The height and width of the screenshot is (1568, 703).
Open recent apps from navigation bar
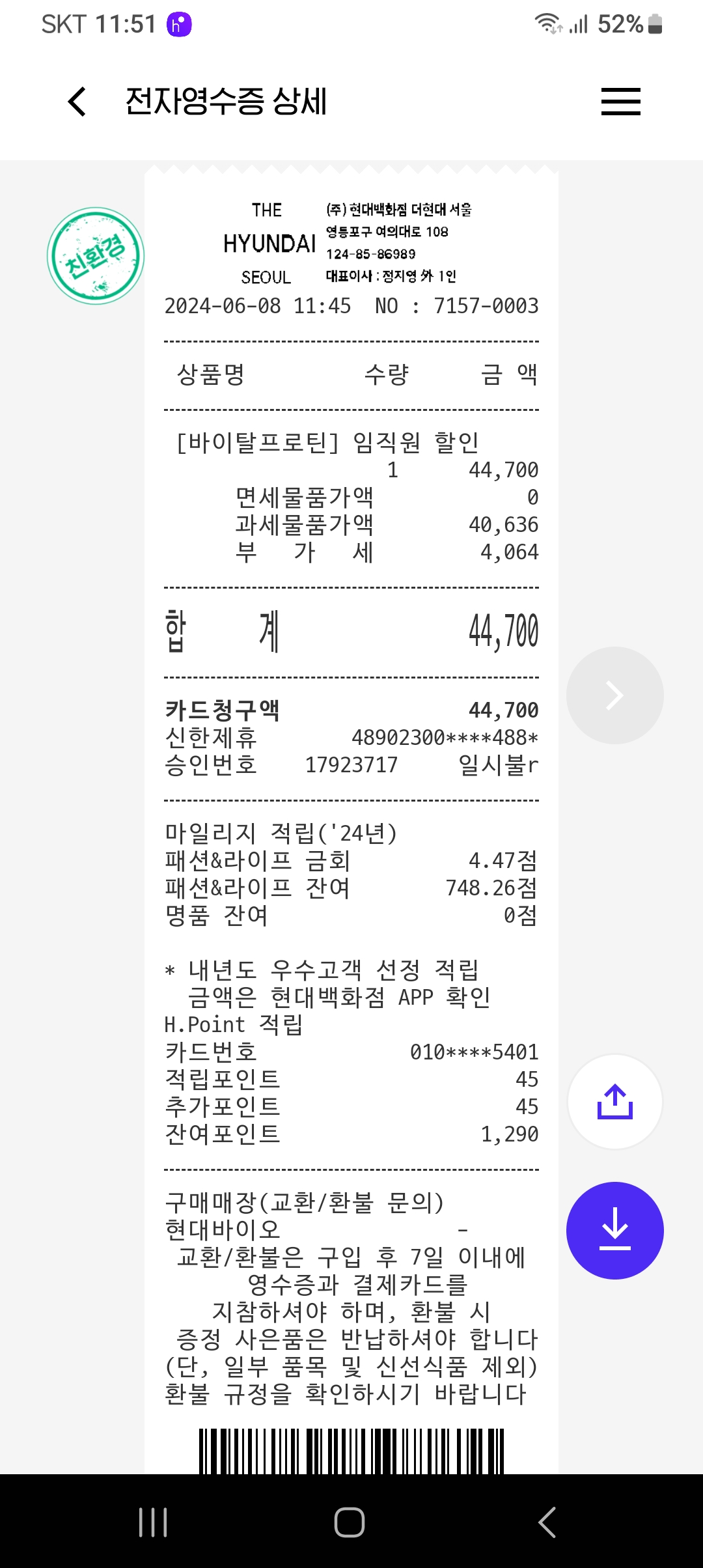click(x=153, y=1522)
